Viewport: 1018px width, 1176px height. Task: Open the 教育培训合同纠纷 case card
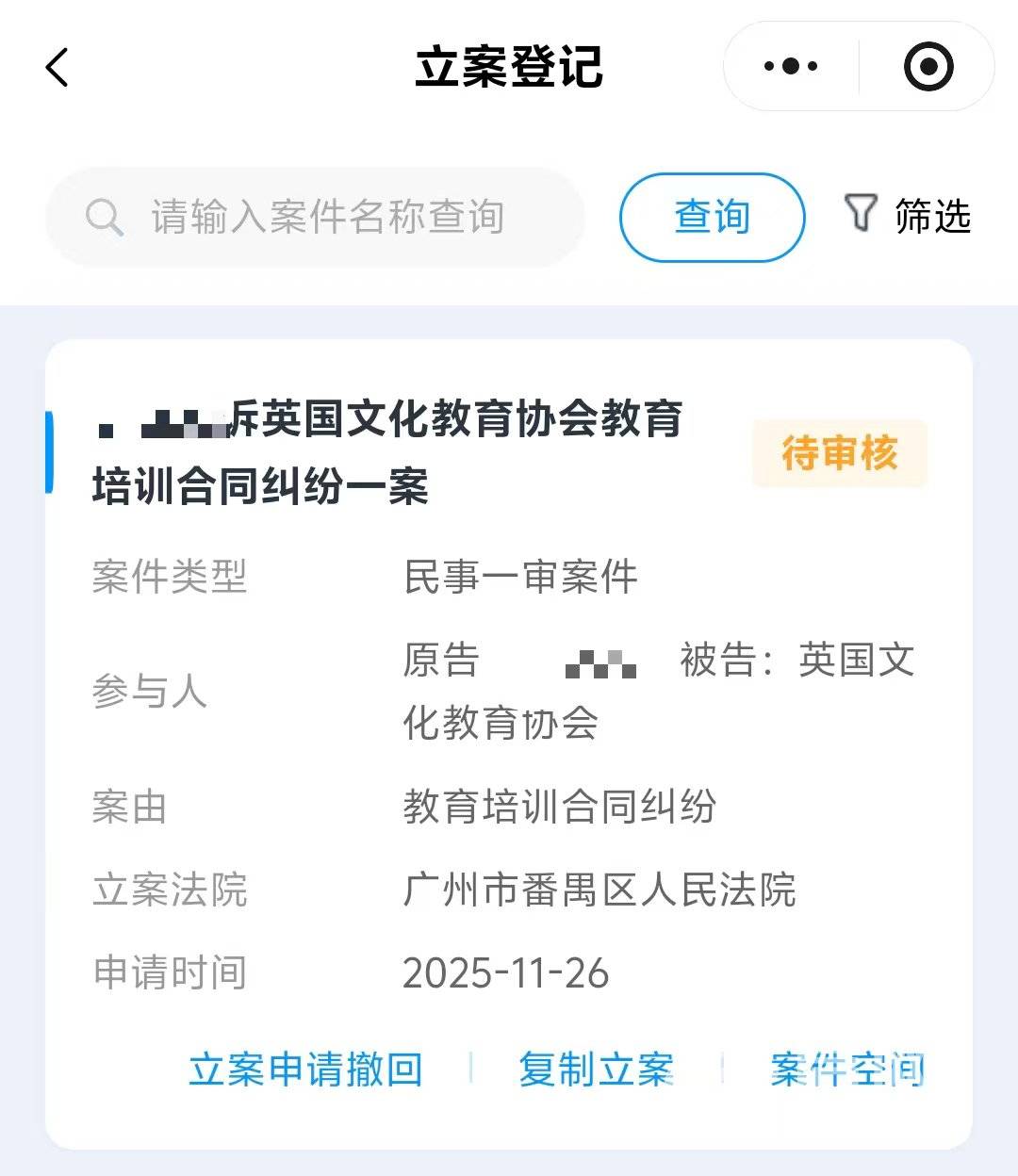(387, 452)
